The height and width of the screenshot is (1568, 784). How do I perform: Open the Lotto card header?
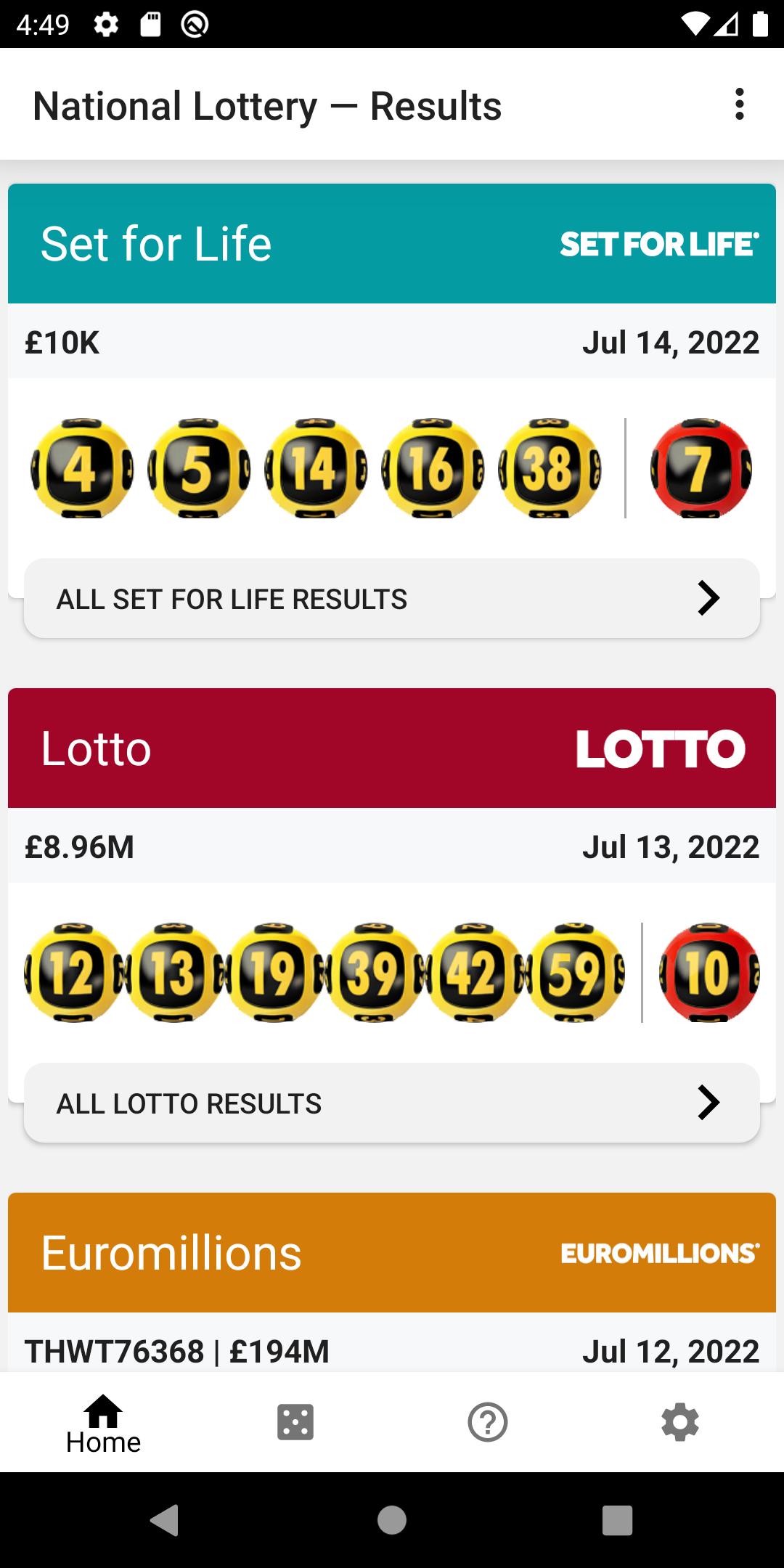[x=392, y=748]
